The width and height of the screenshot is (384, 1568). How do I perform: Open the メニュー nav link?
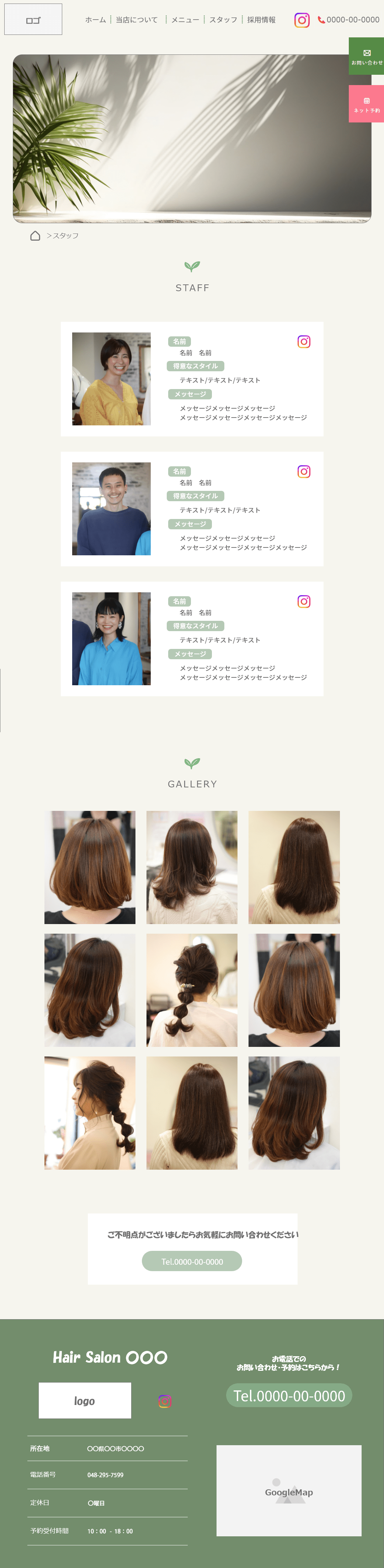[x=185, y=20]
